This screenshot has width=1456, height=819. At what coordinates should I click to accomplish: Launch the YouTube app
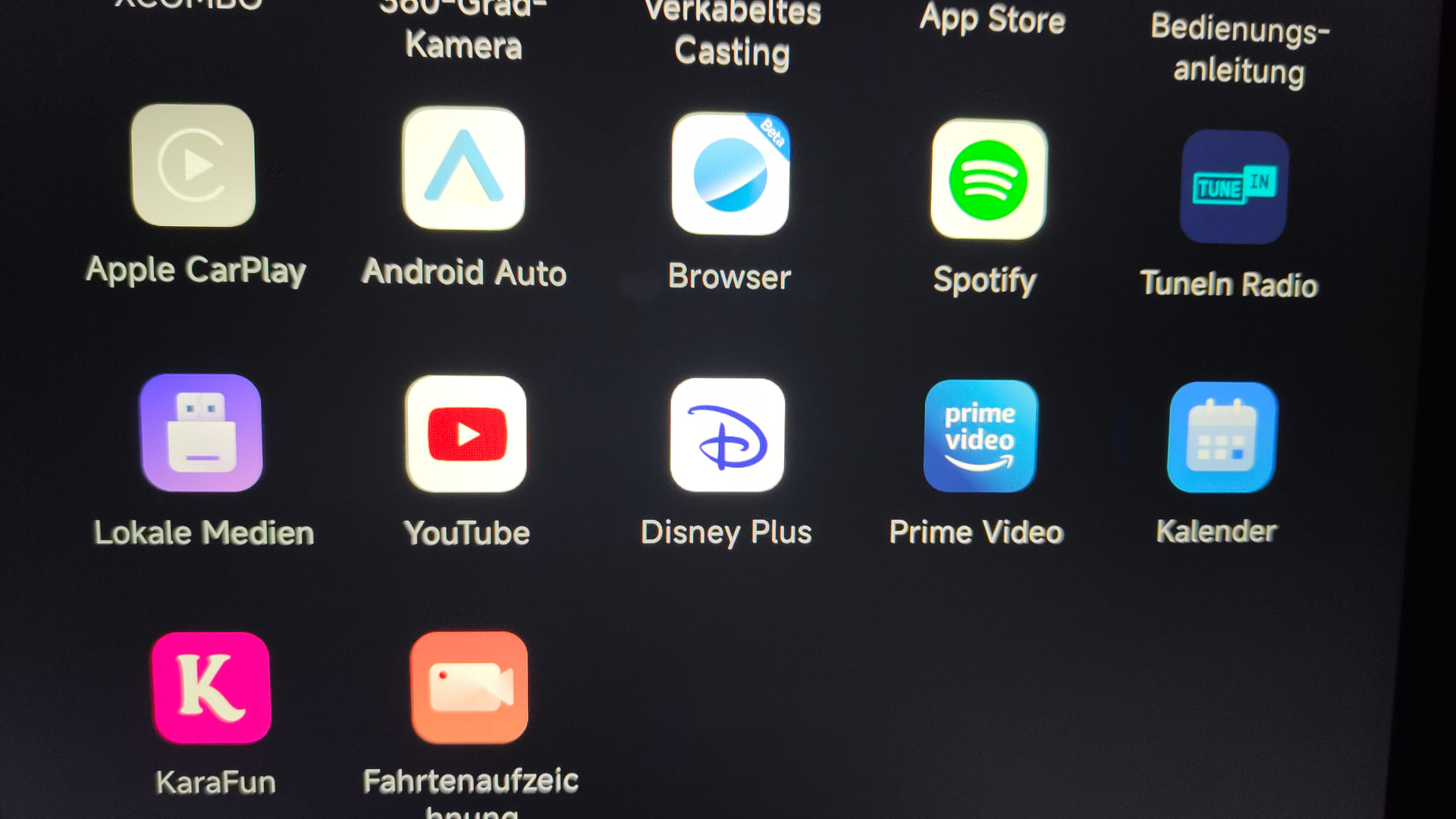click(x=466, y=435)
